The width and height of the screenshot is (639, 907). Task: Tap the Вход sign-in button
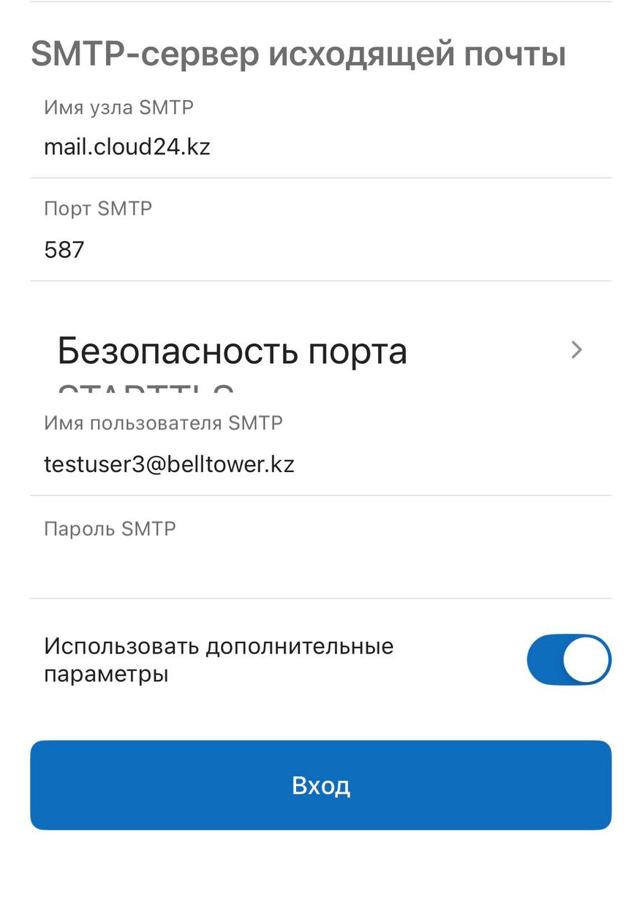click(x=320, y=785)
